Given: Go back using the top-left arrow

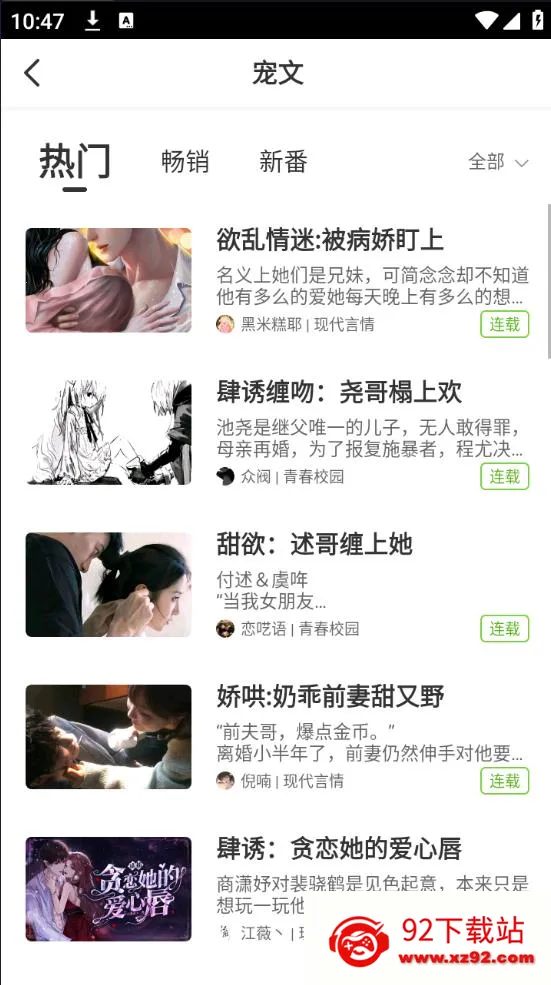Looking at the screenshot, I should [32, 73].
